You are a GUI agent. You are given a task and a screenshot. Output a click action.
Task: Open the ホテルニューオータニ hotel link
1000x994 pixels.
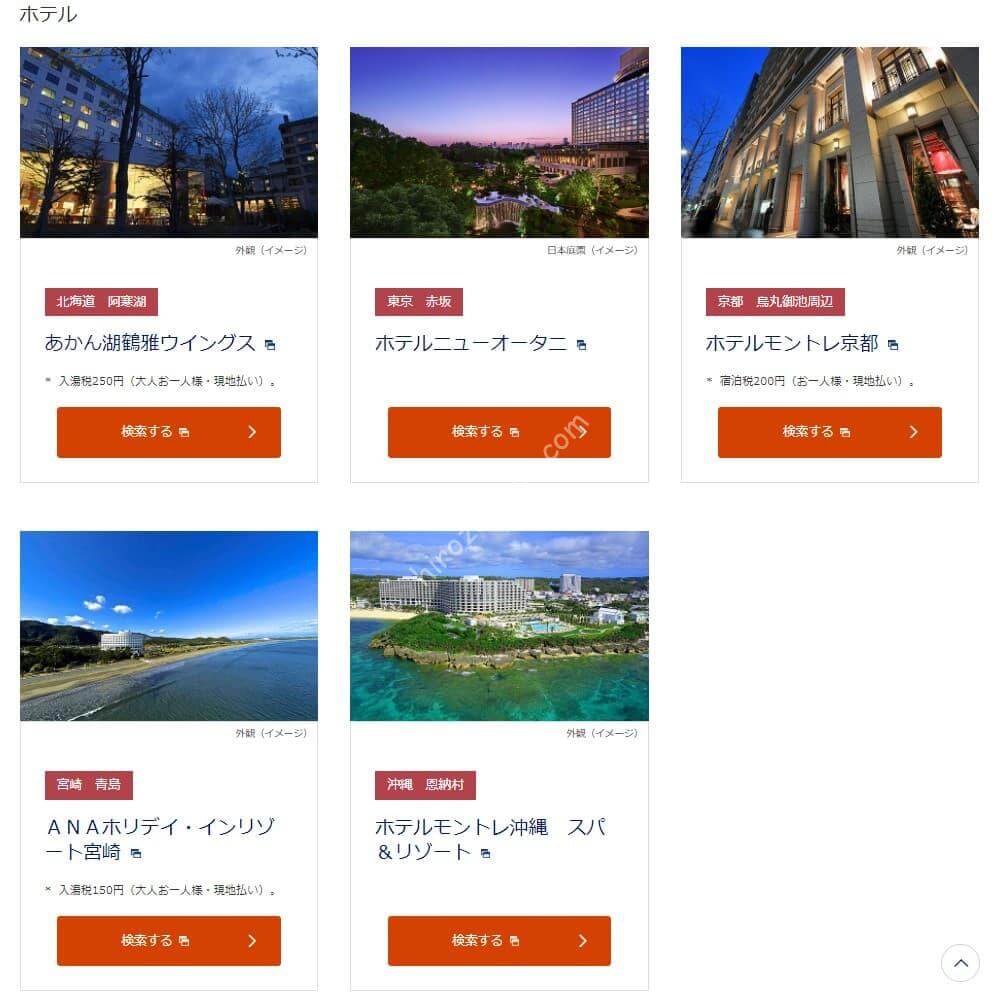[x=471, y=343]
